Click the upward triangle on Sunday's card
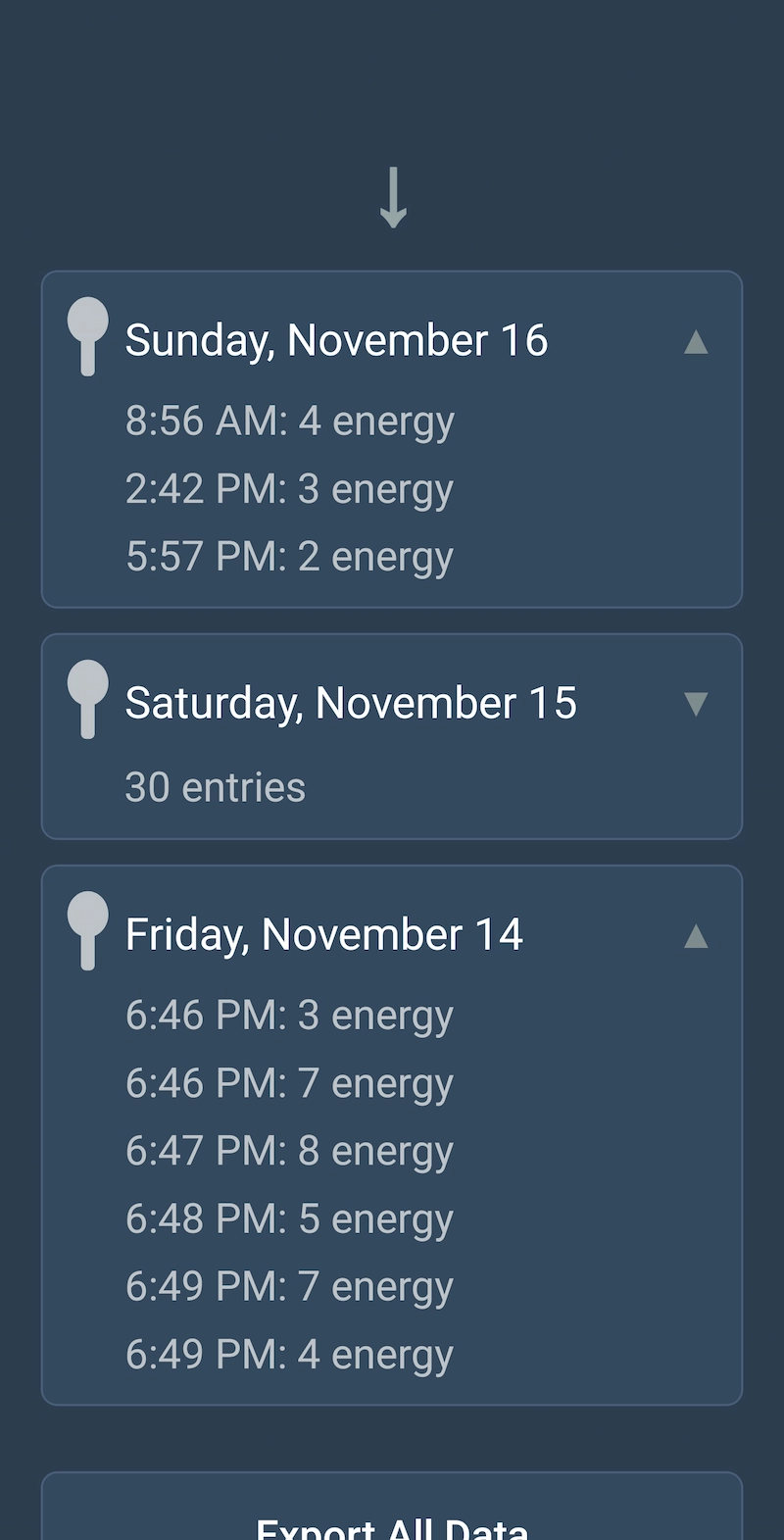This screenshot has width=784, height=1540. (x=696, y=343)
